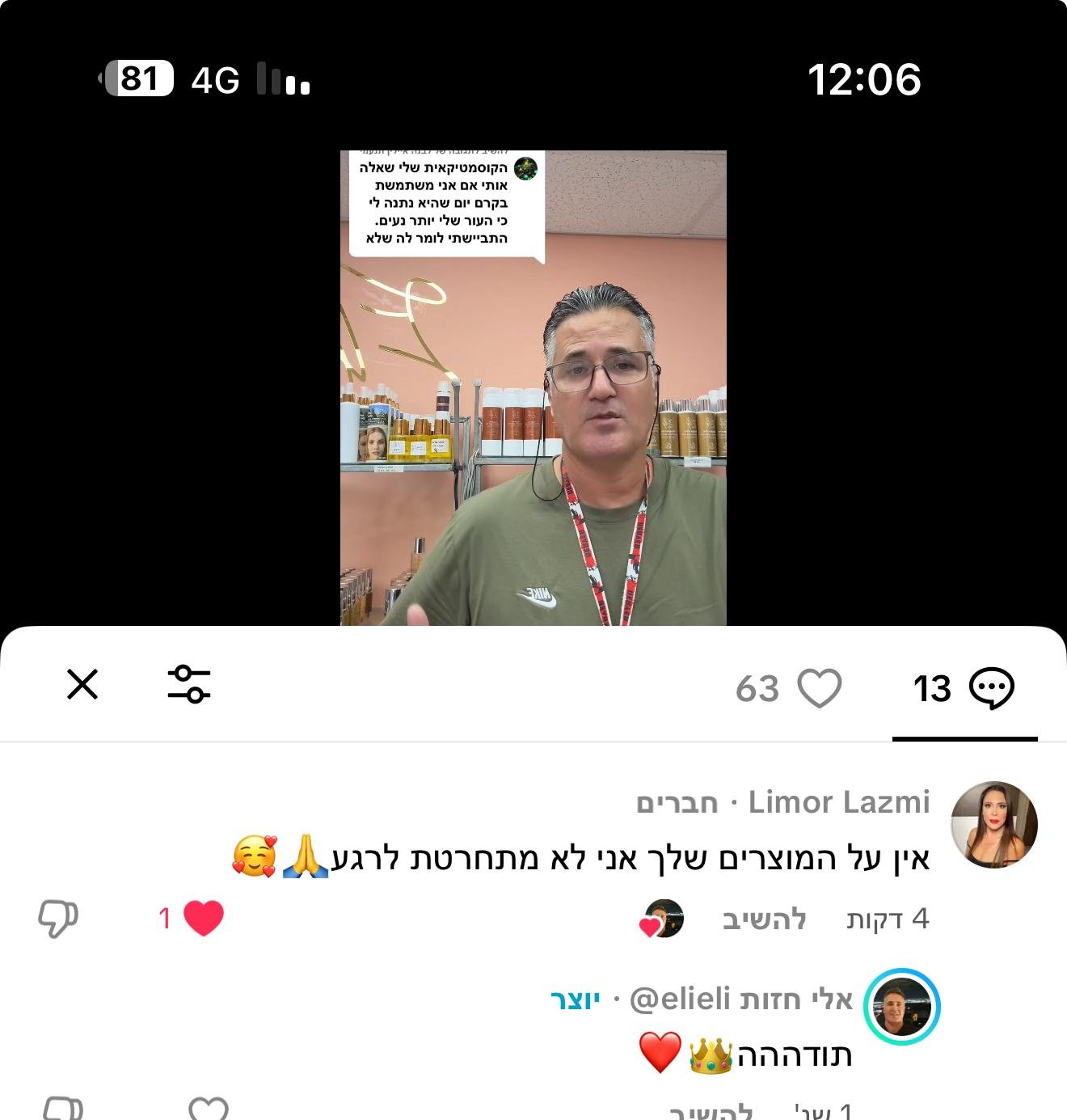Switch to the likes tab with 63
Screen dimensions: 1067x1120
(x=788, y=688)
